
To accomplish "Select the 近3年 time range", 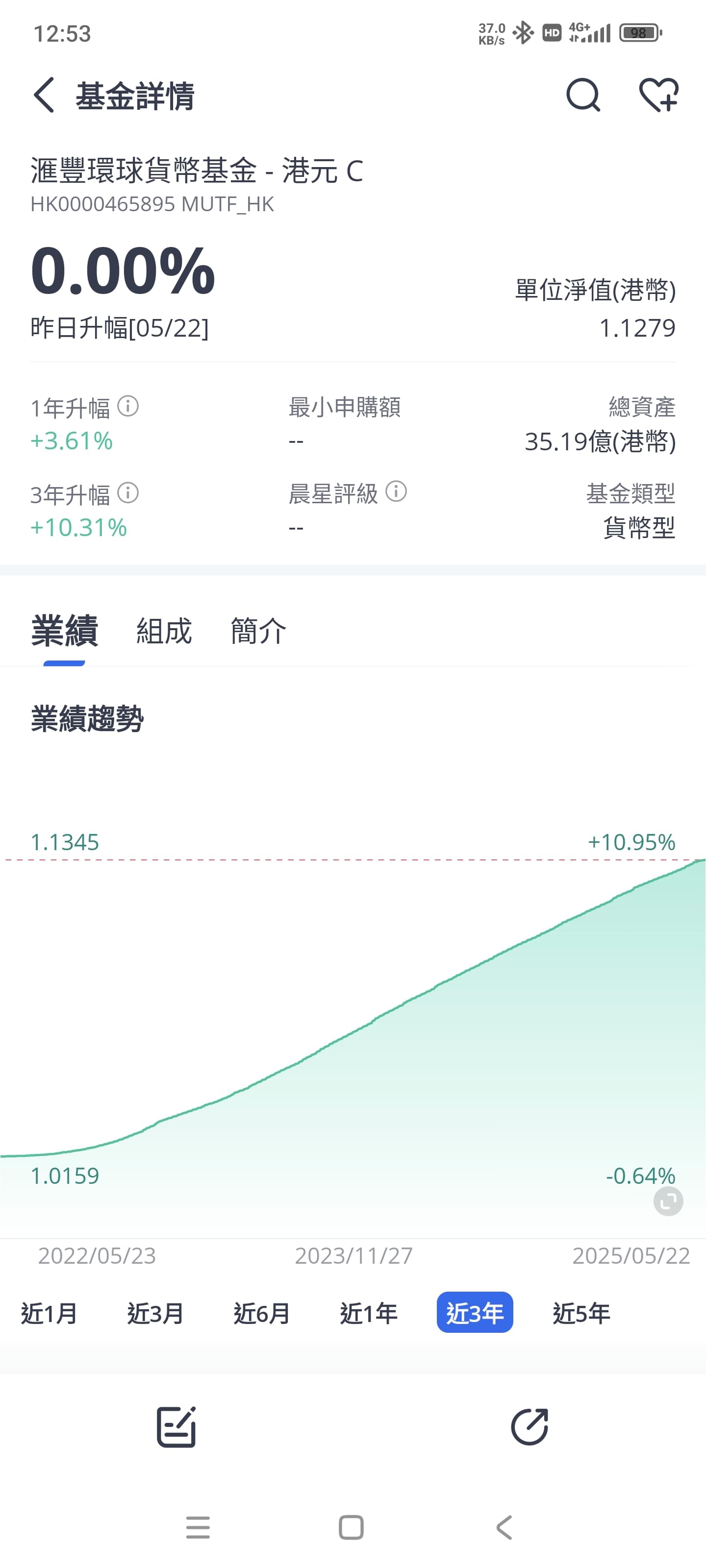I will pyautogui.click(x=475, y=1313).
